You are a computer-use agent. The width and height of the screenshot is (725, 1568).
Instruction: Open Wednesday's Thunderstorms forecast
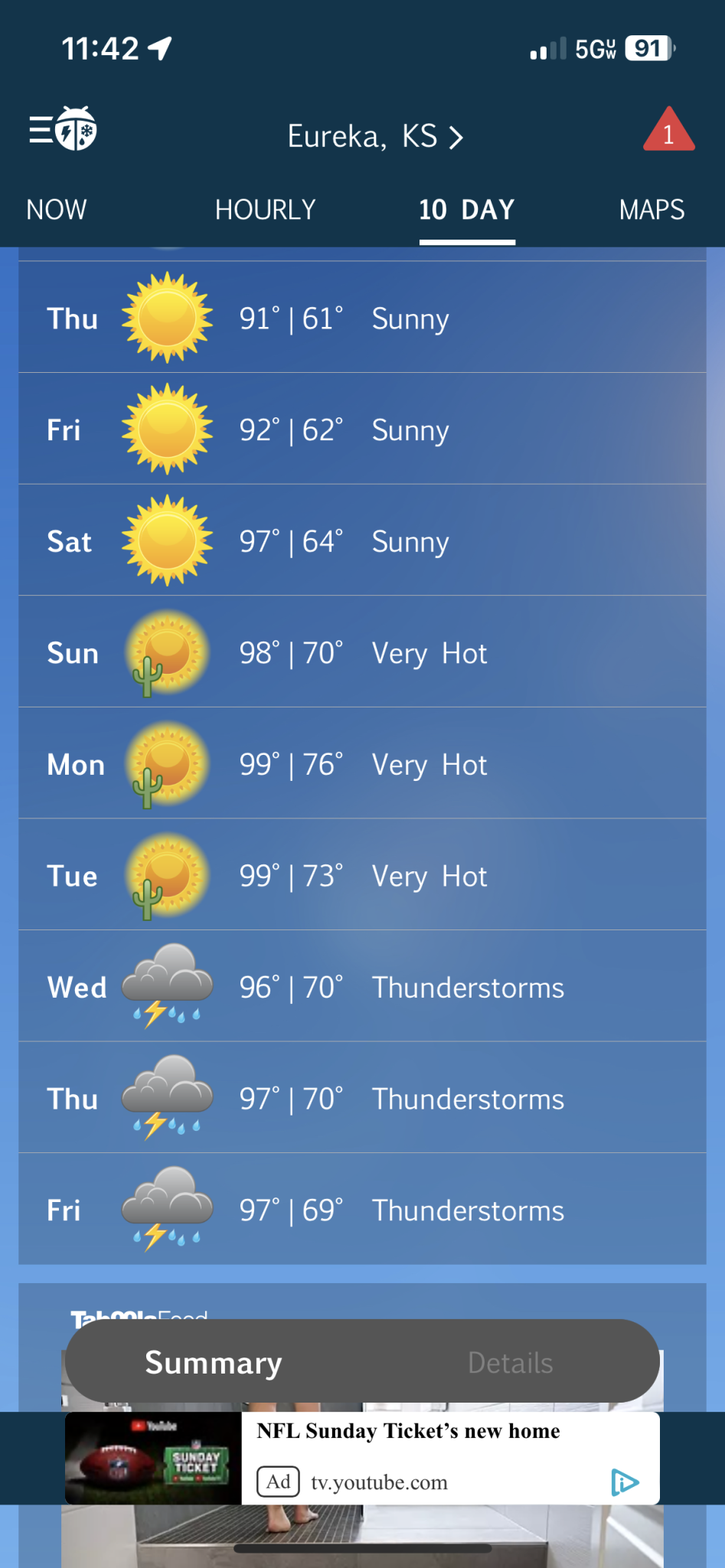(x=362, y=987)
